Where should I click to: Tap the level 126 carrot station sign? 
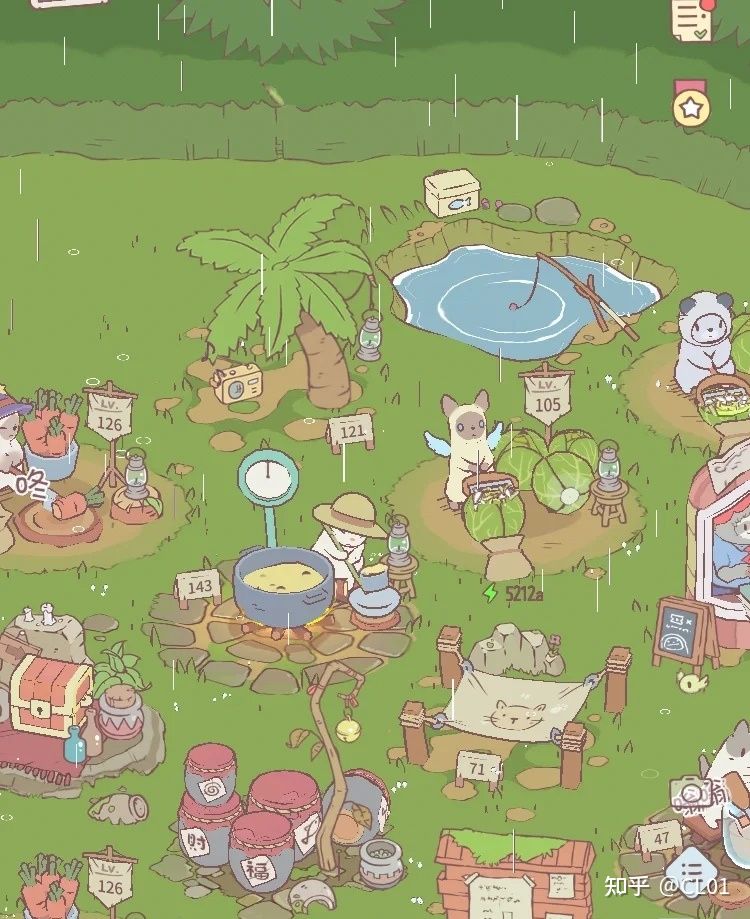(110, 413)
